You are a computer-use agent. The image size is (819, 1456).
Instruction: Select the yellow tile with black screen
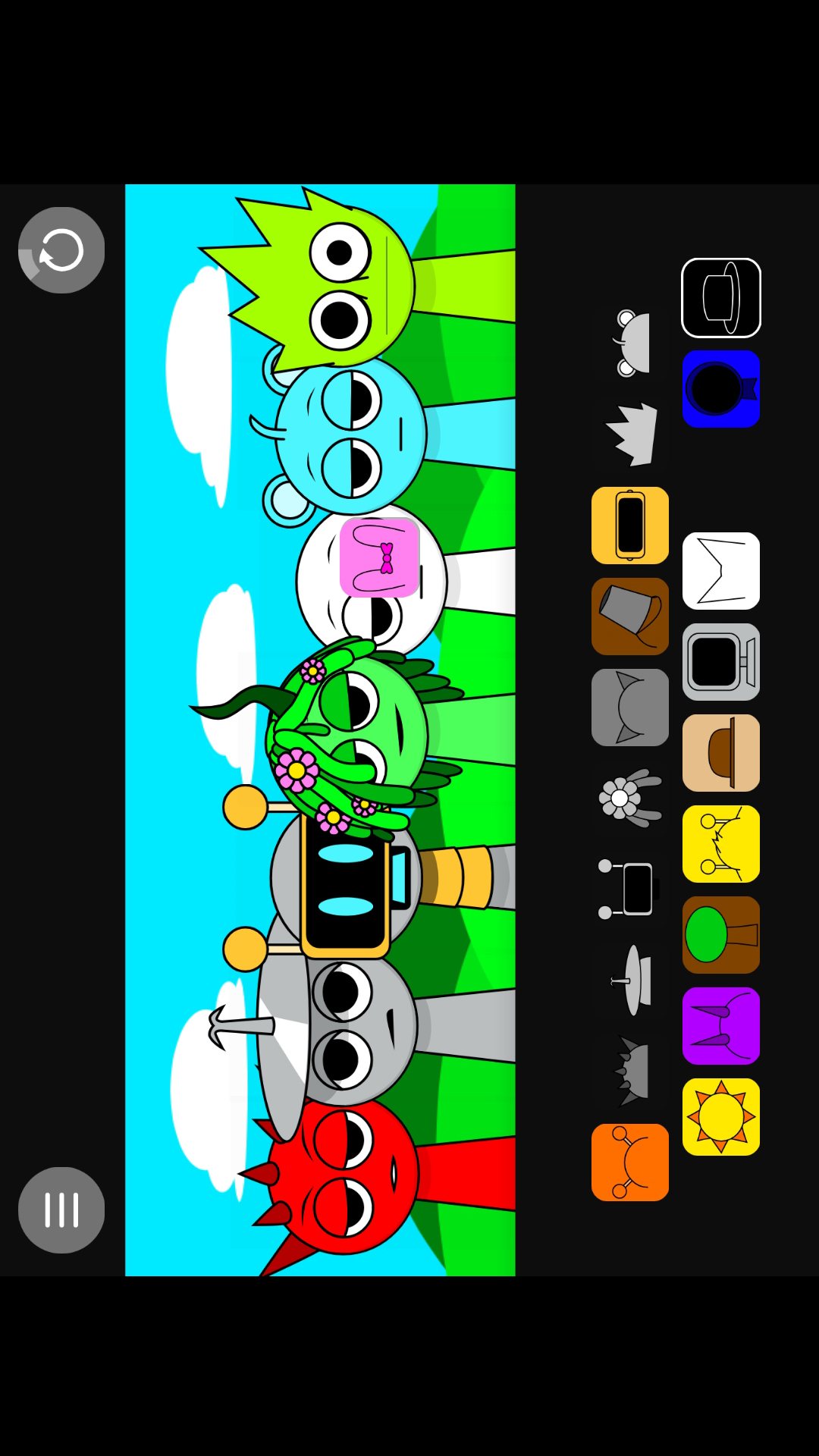pos(630,526)
